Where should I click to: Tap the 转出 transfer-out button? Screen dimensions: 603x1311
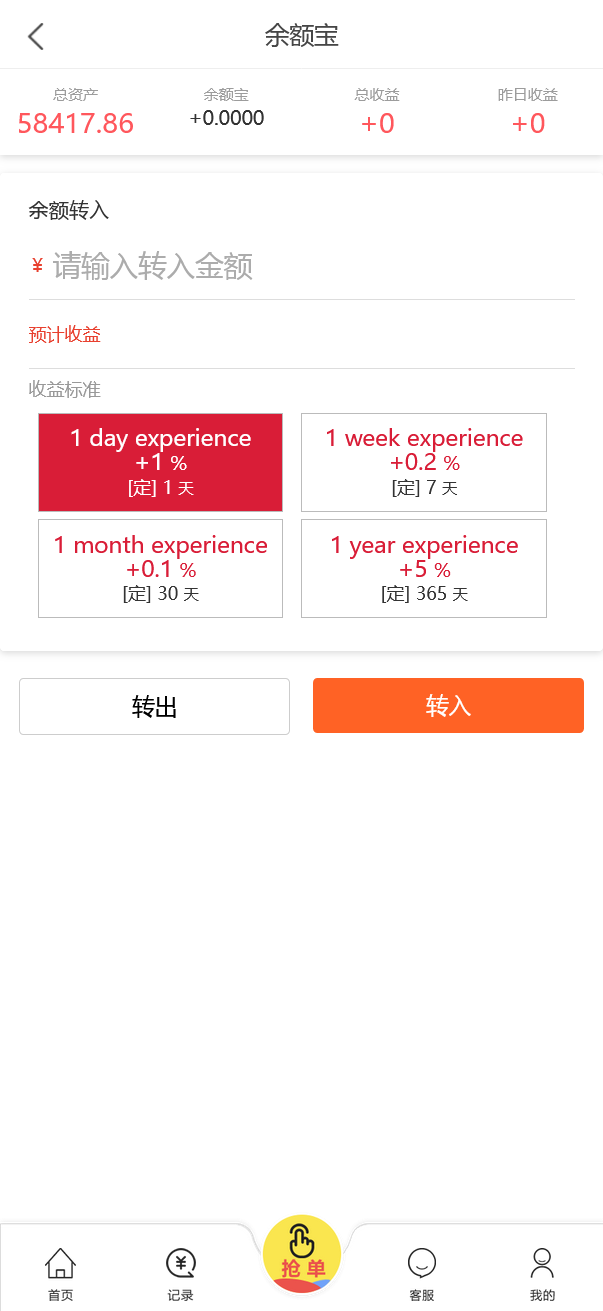coord(154,706)
